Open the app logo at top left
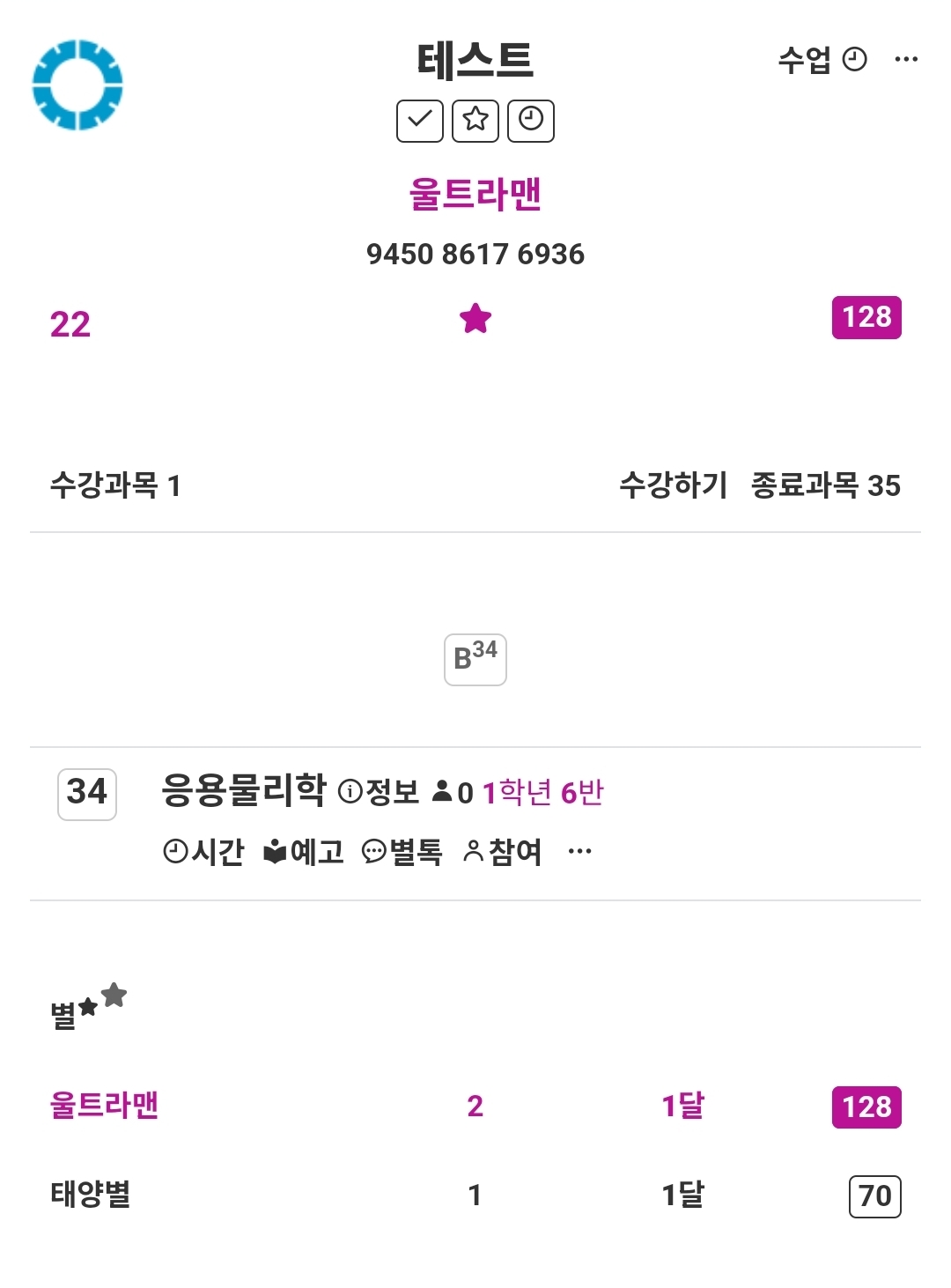This screenshot has height=1288, width=951. 77,85
